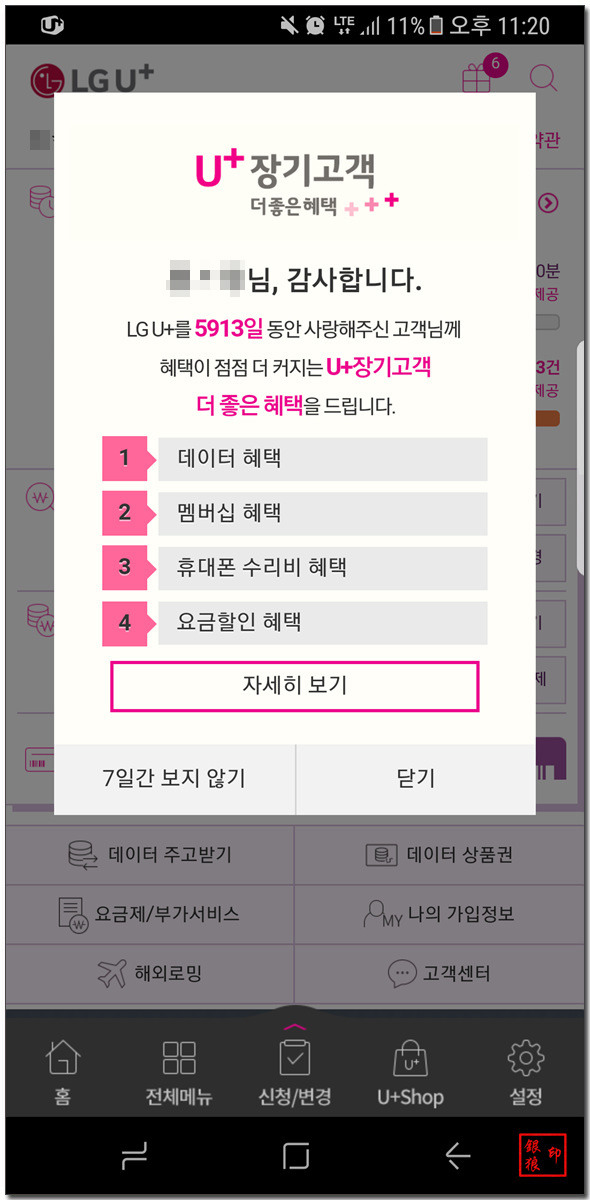The height and width of the screenshot is (1200, 590).
Task: Open 데이터 상품권
Action: click(440, 855)
